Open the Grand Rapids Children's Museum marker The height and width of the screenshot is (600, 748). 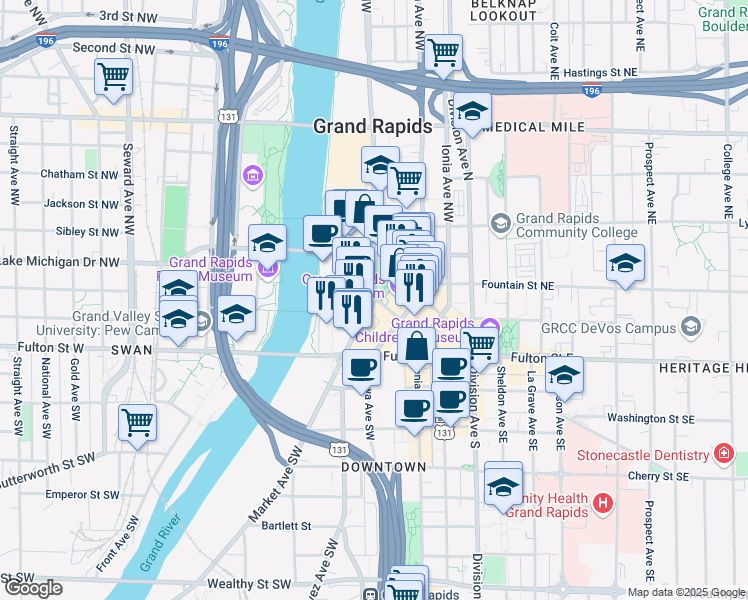click(x=489, y=325)
